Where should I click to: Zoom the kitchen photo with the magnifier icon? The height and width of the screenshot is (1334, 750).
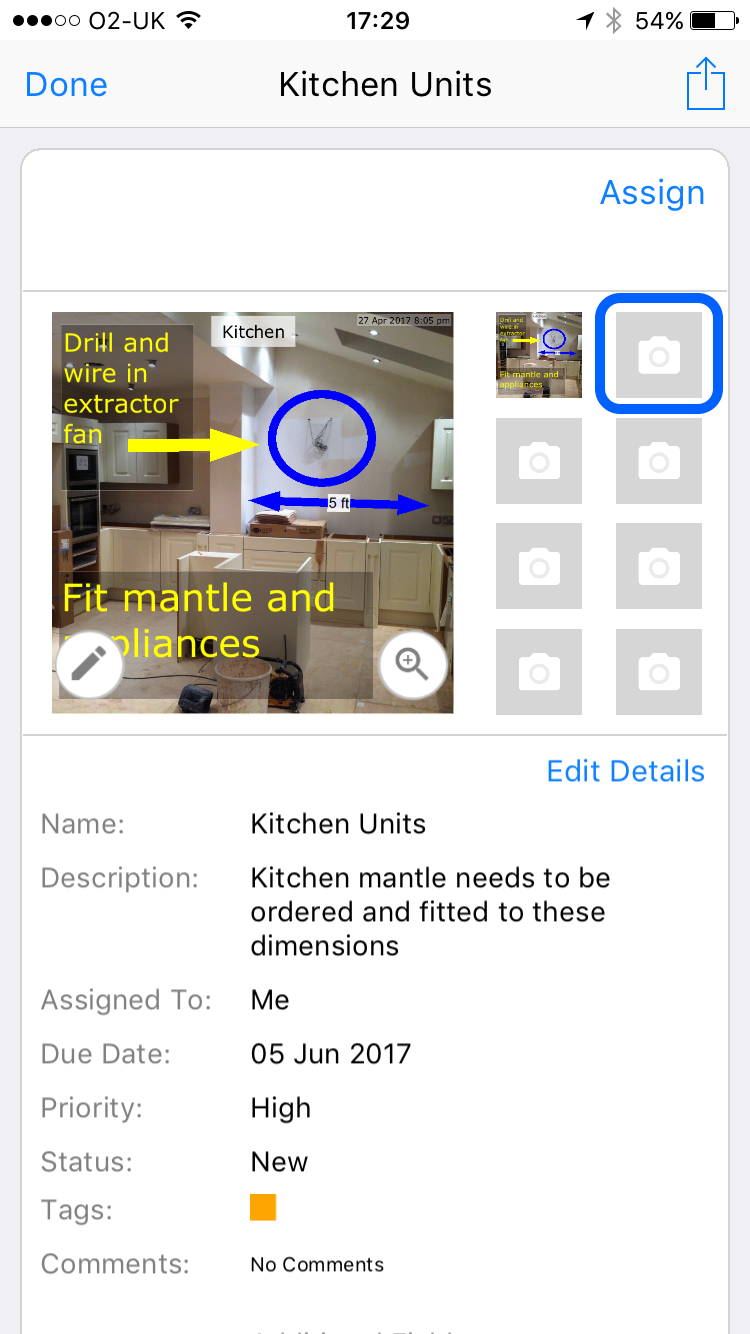(x=413, y=663)
